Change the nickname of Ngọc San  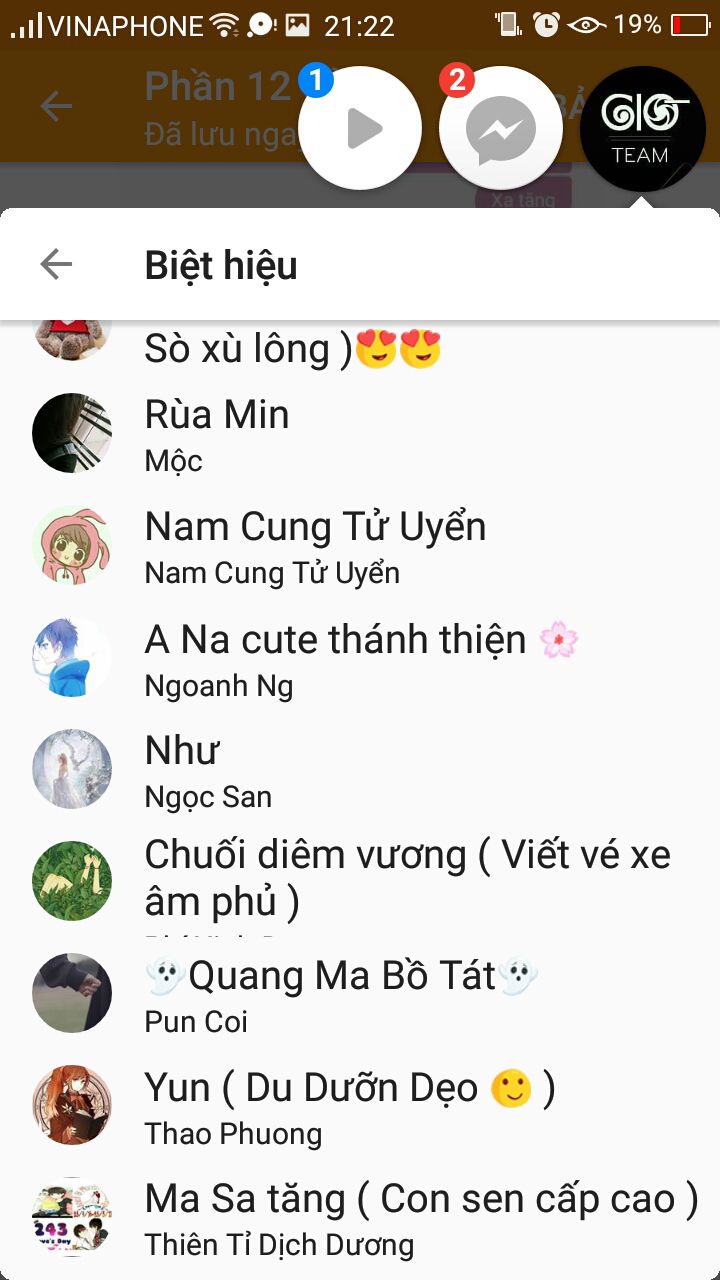[360, 770]
